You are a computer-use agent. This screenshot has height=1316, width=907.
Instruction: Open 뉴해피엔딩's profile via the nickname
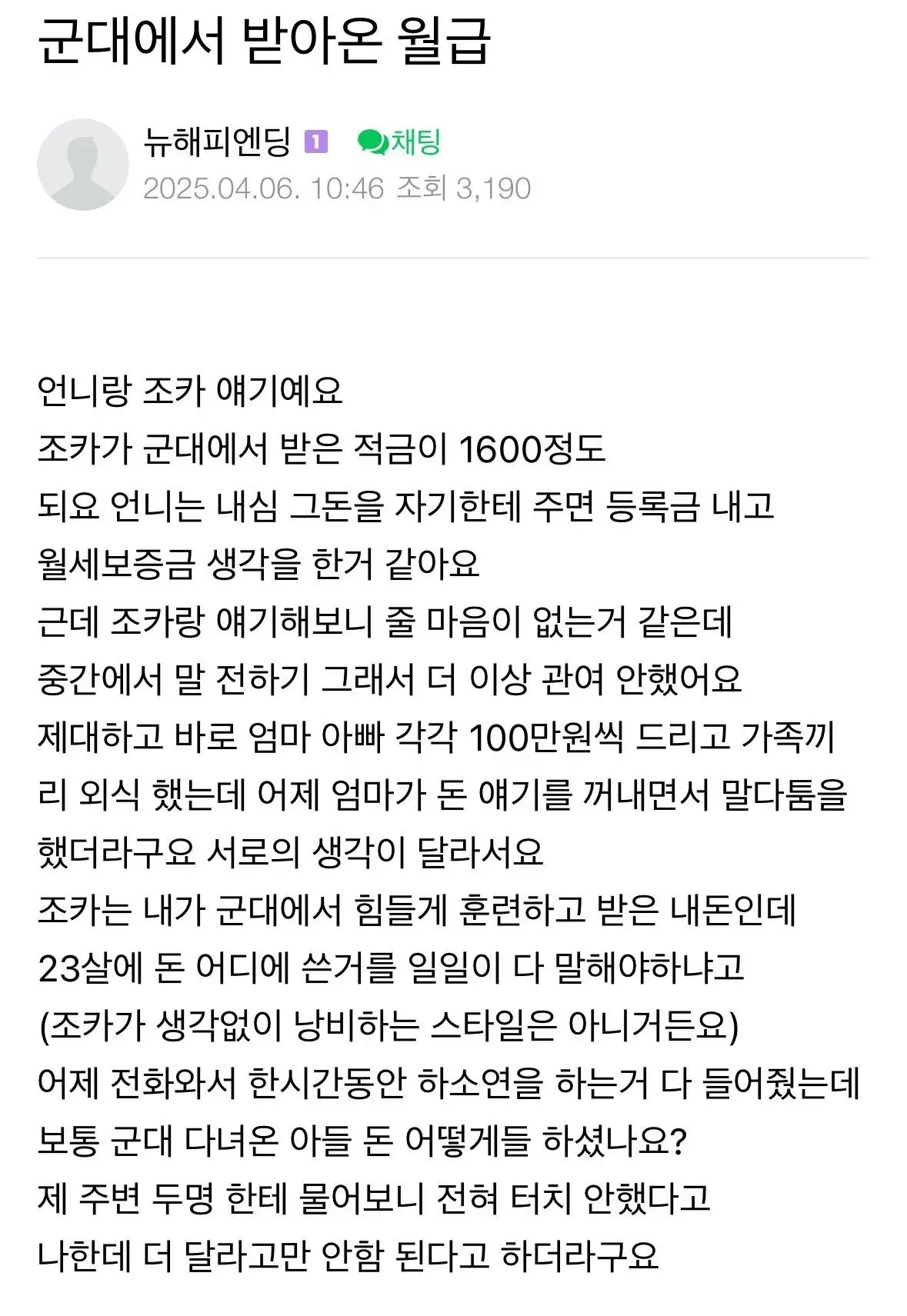[x=217, y=142]
